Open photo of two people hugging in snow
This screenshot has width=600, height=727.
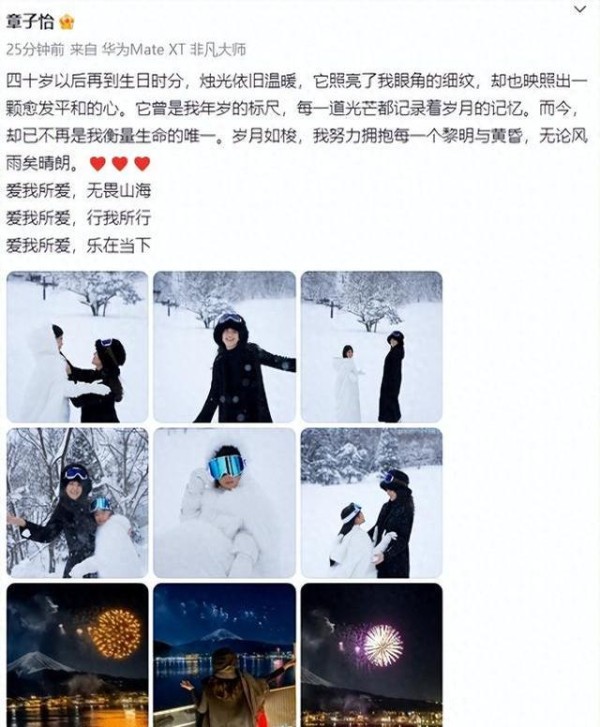[77, 346]
